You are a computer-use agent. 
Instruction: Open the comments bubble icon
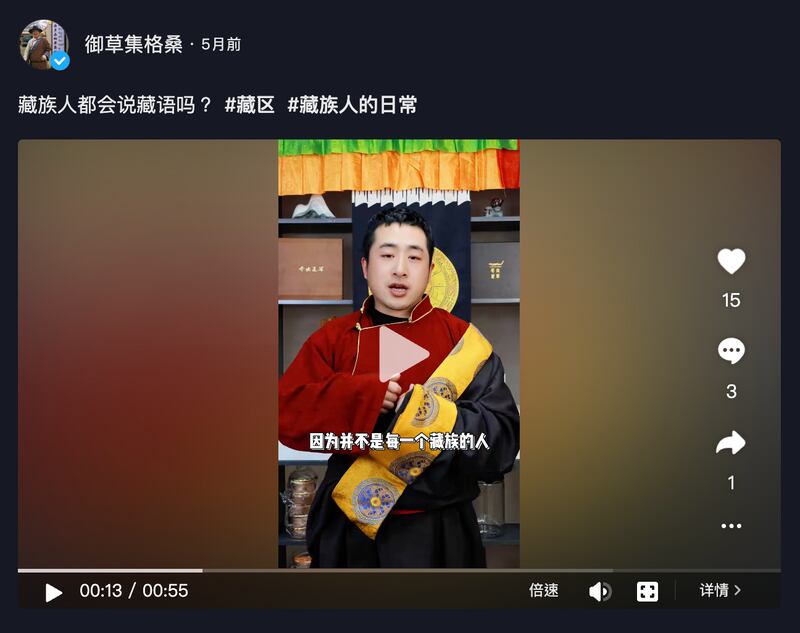[731, 351]
